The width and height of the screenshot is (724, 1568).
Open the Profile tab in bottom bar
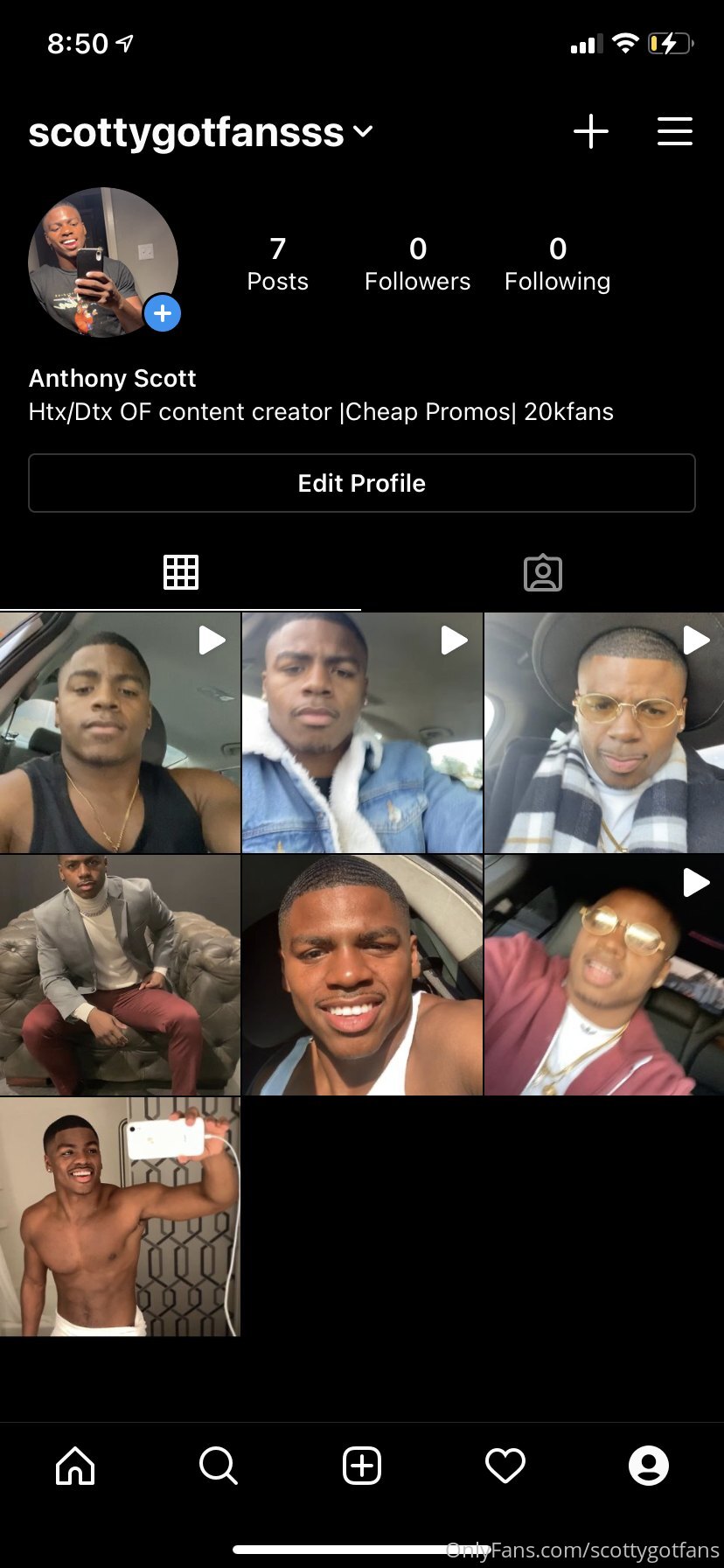(x=649, y=1466)
